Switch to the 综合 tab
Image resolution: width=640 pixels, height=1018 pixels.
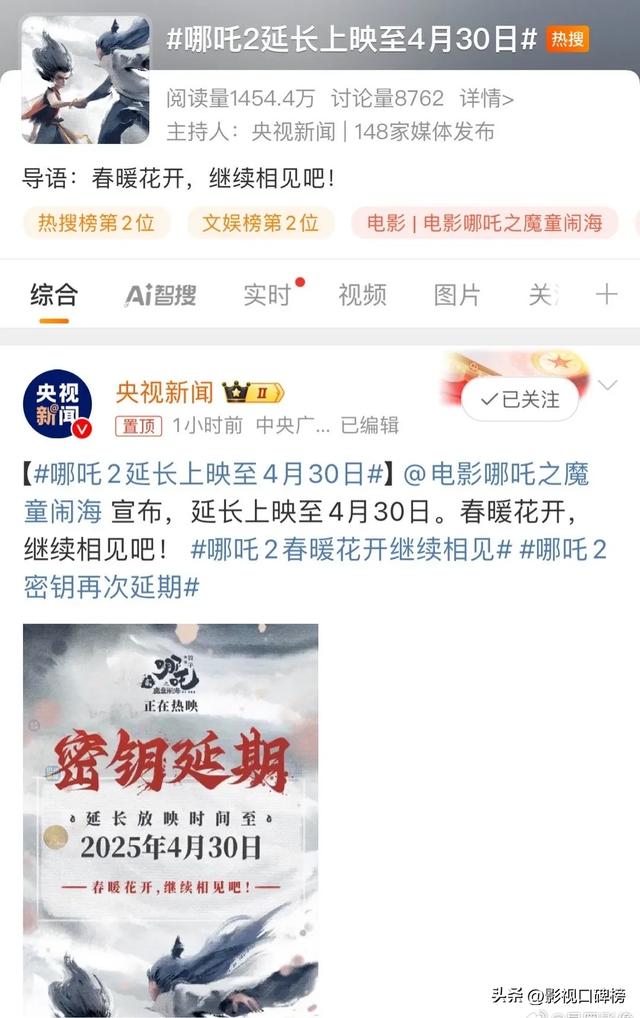pos(54,294)
